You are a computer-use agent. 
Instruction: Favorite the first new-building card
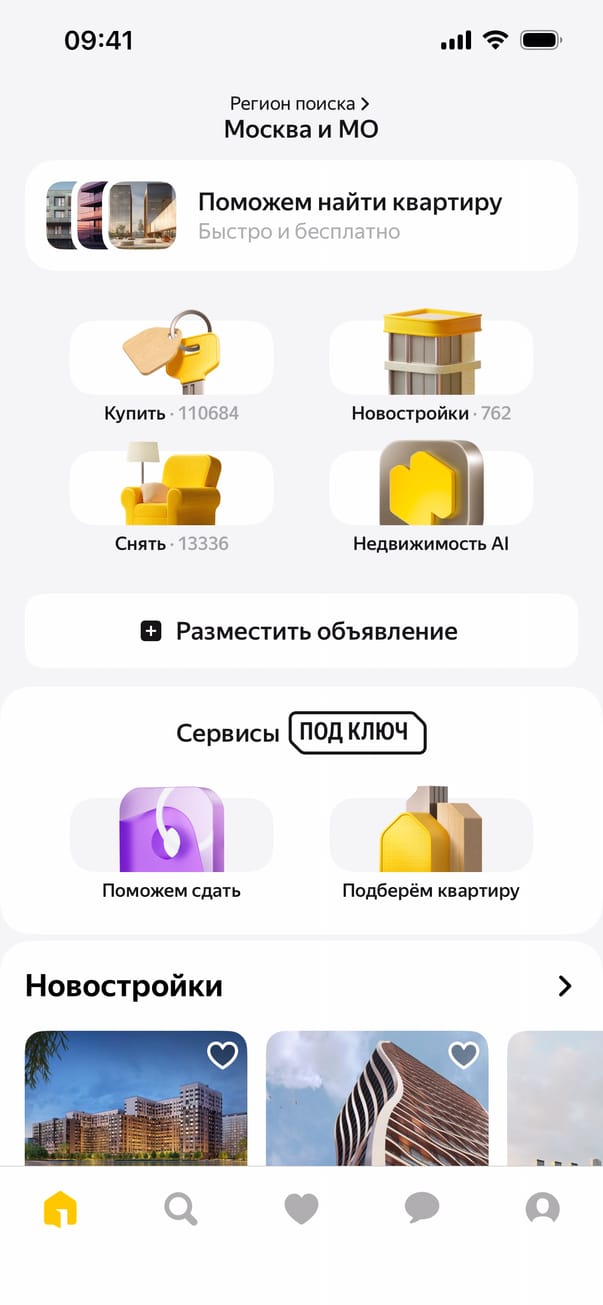click(222, 1055)
